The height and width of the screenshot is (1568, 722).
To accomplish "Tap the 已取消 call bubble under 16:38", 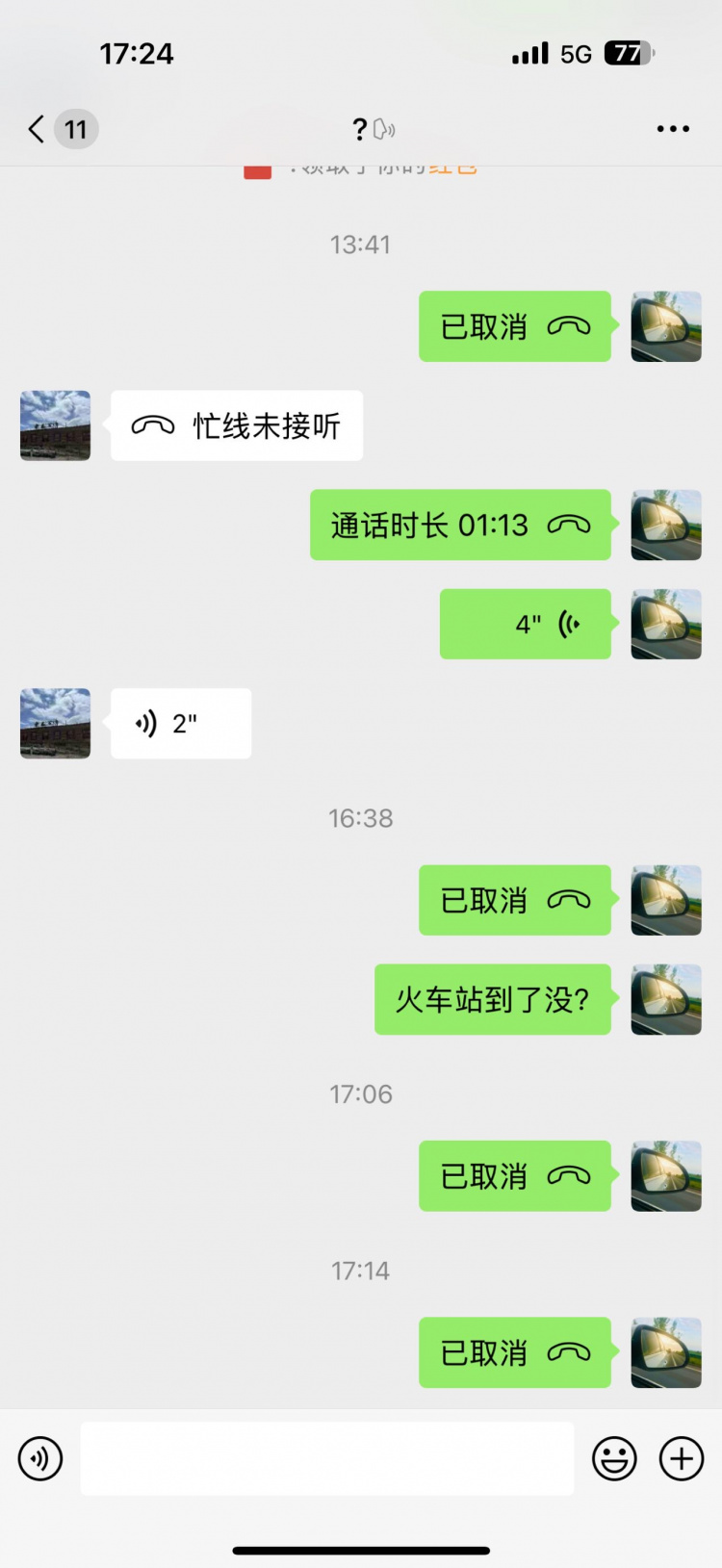I will point(514,901).
